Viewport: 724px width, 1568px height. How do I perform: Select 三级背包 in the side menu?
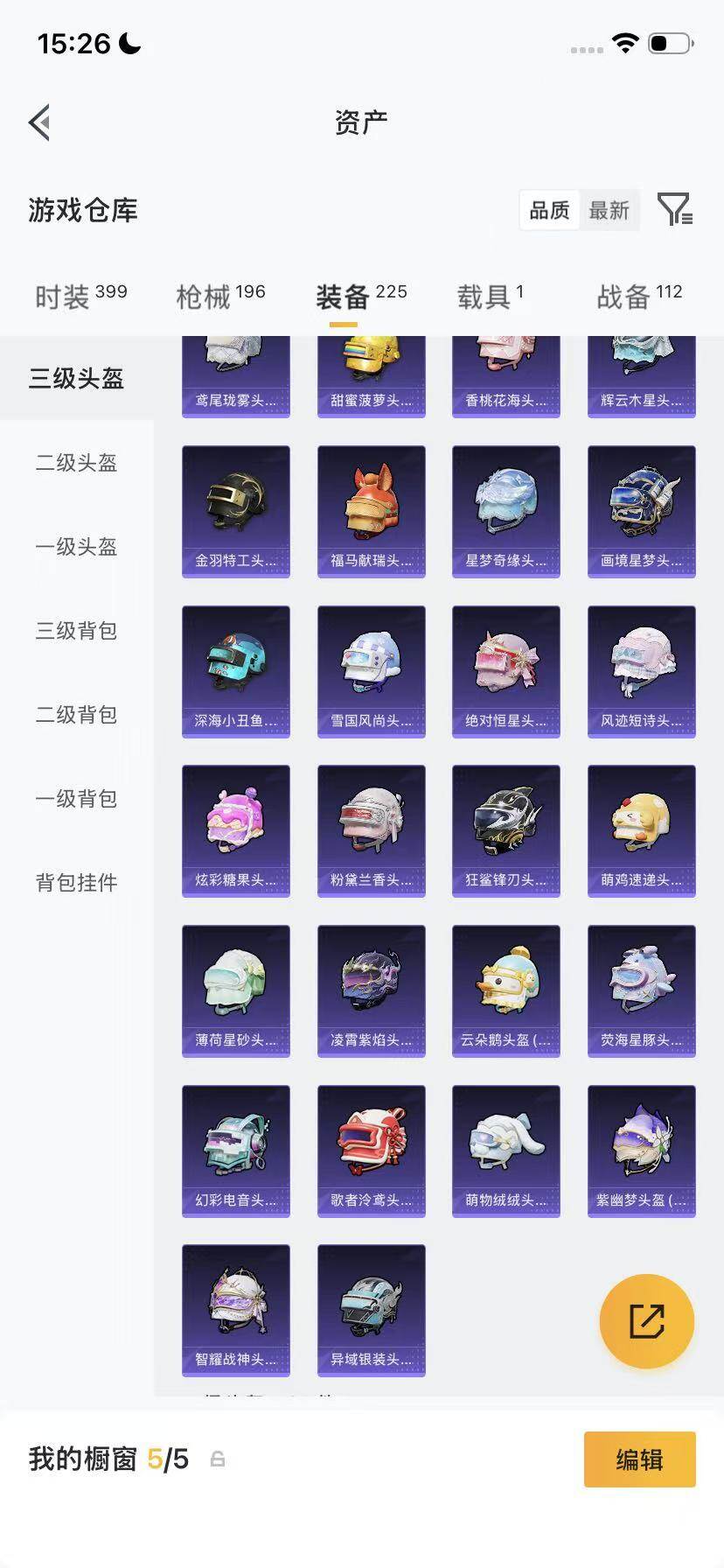point(77,631)
